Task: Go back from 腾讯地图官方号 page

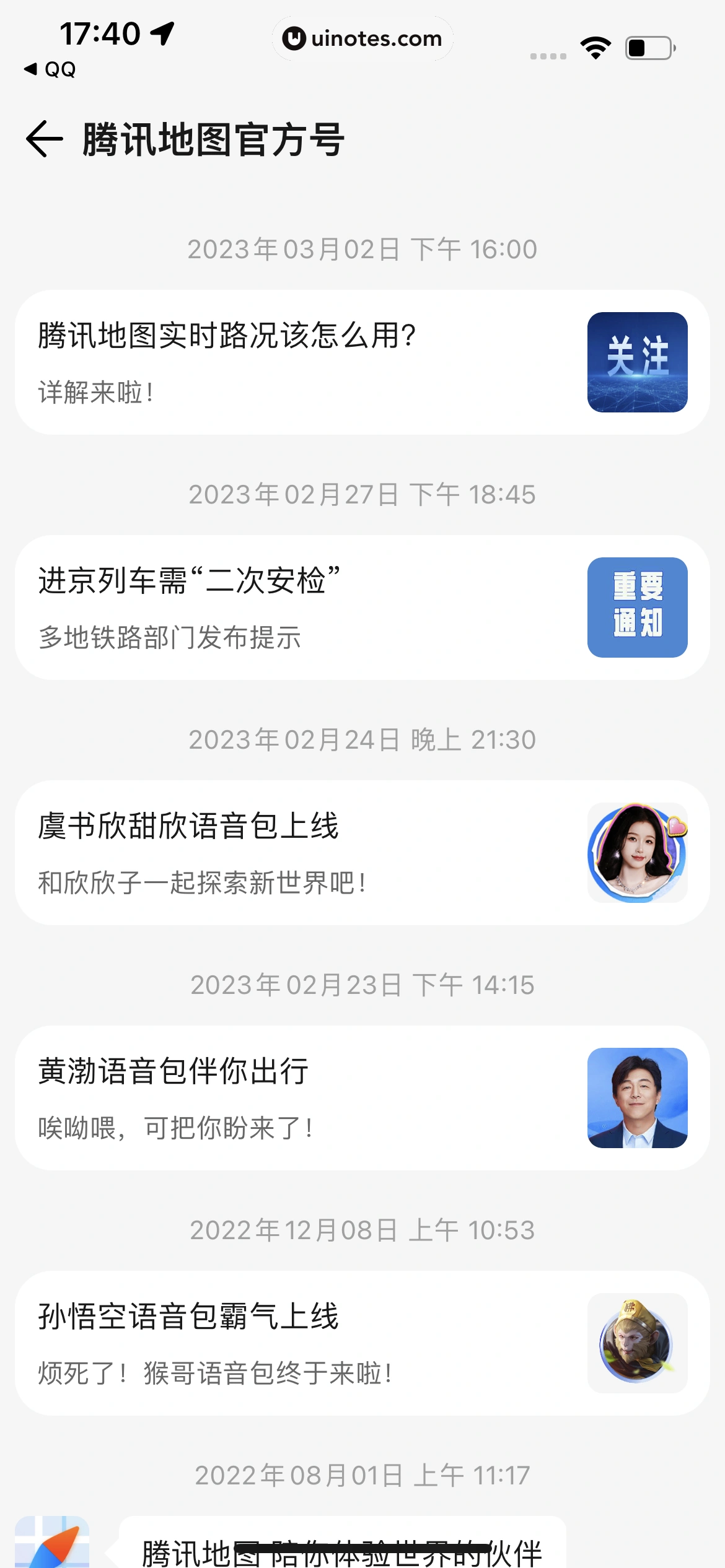Action: [45, 139]
